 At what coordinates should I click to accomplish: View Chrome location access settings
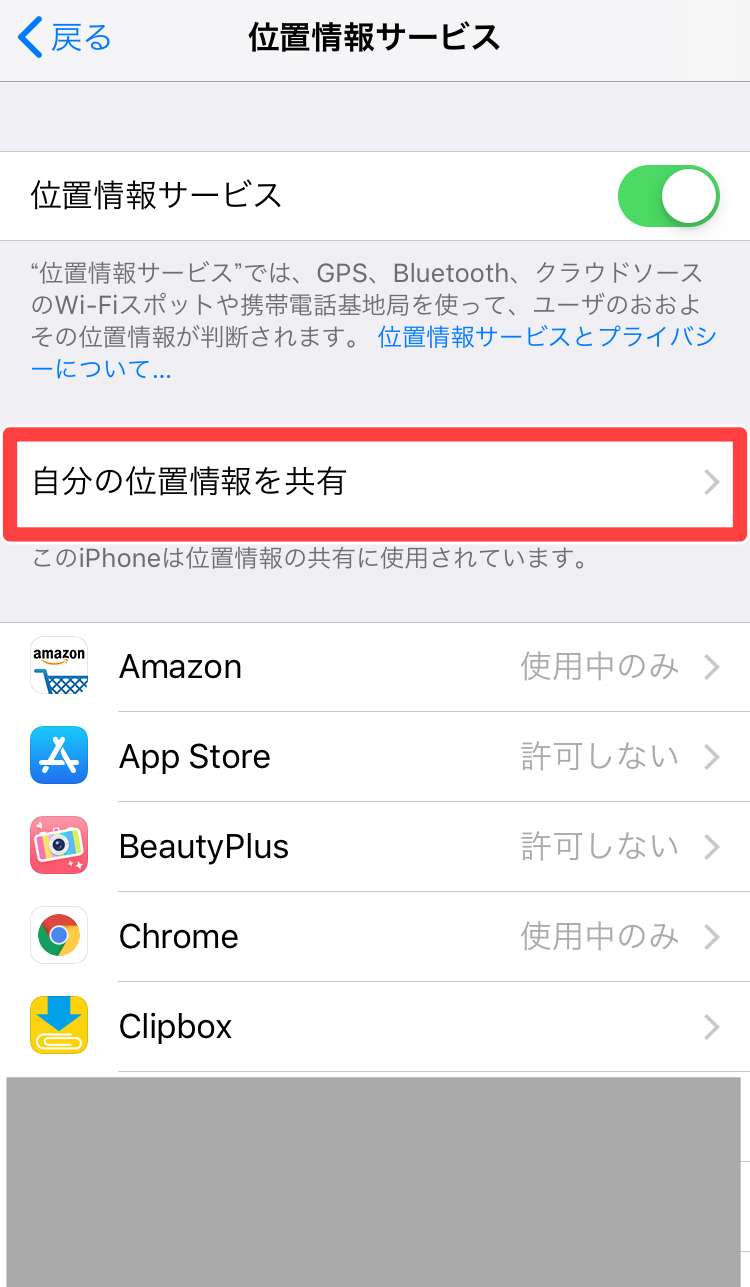pyautogui.click(x=375, y=937)
